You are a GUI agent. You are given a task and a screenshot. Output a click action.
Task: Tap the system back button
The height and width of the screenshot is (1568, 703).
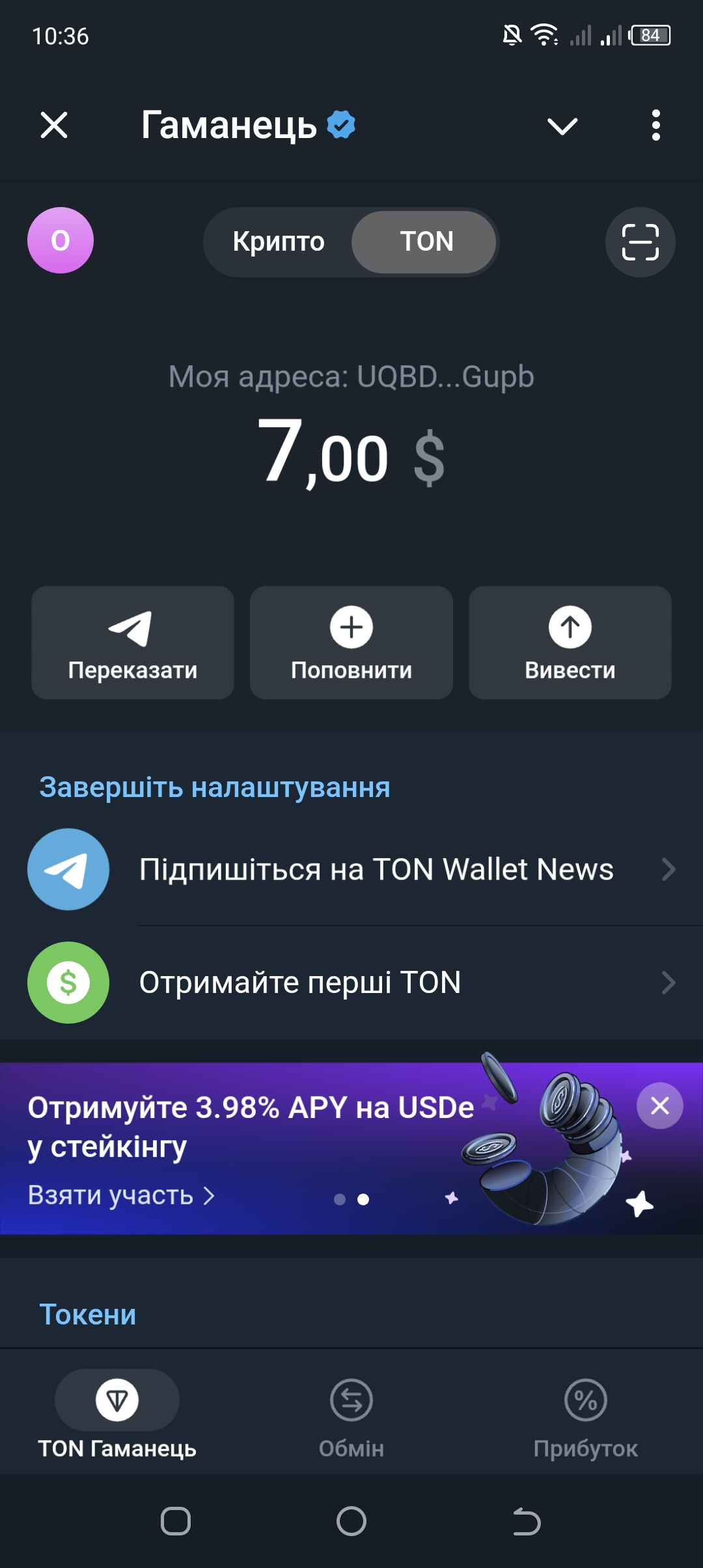point(527,1522)
